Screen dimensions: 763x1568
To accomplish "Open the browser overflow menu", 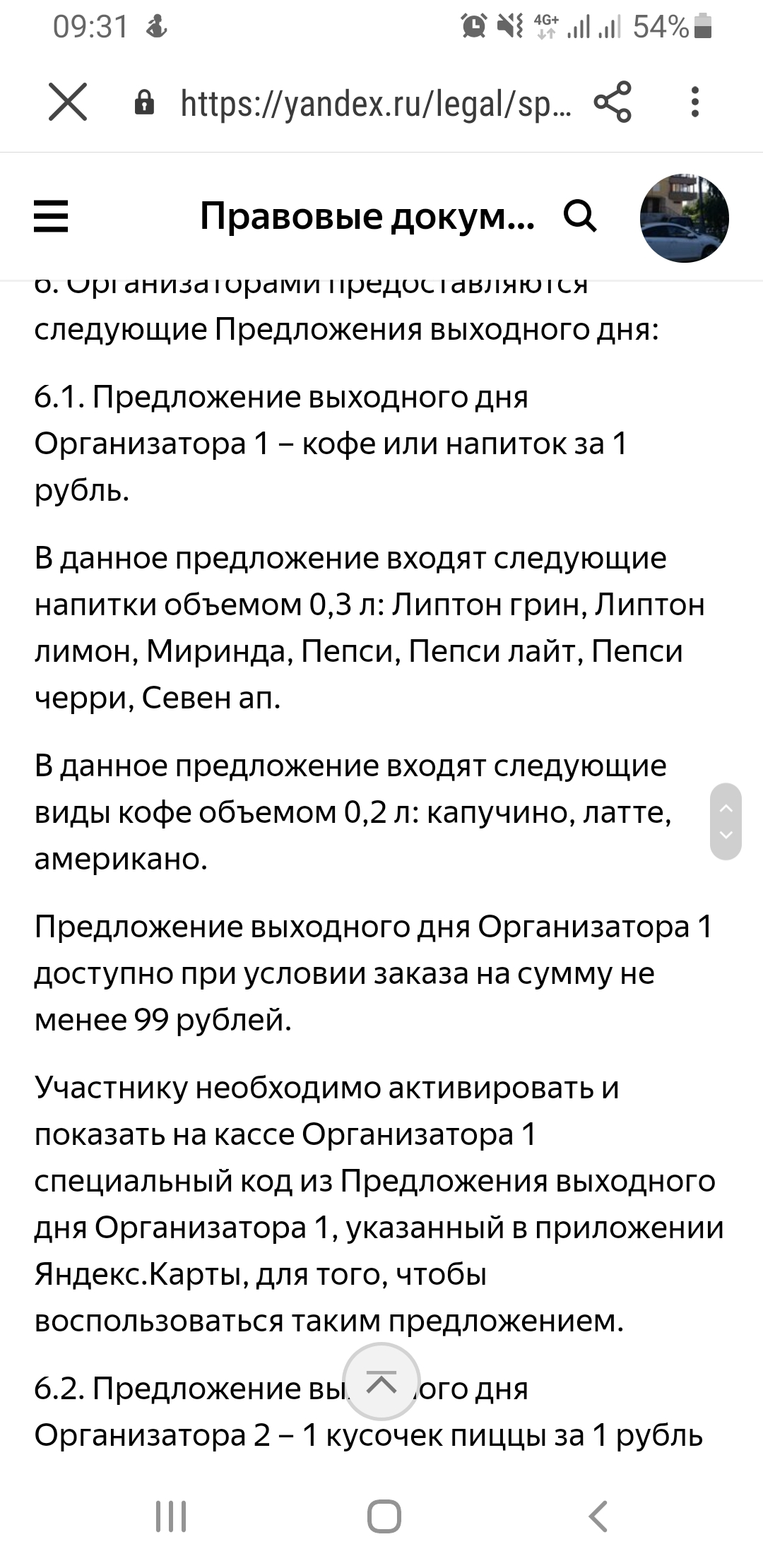I will click(696, 103).
